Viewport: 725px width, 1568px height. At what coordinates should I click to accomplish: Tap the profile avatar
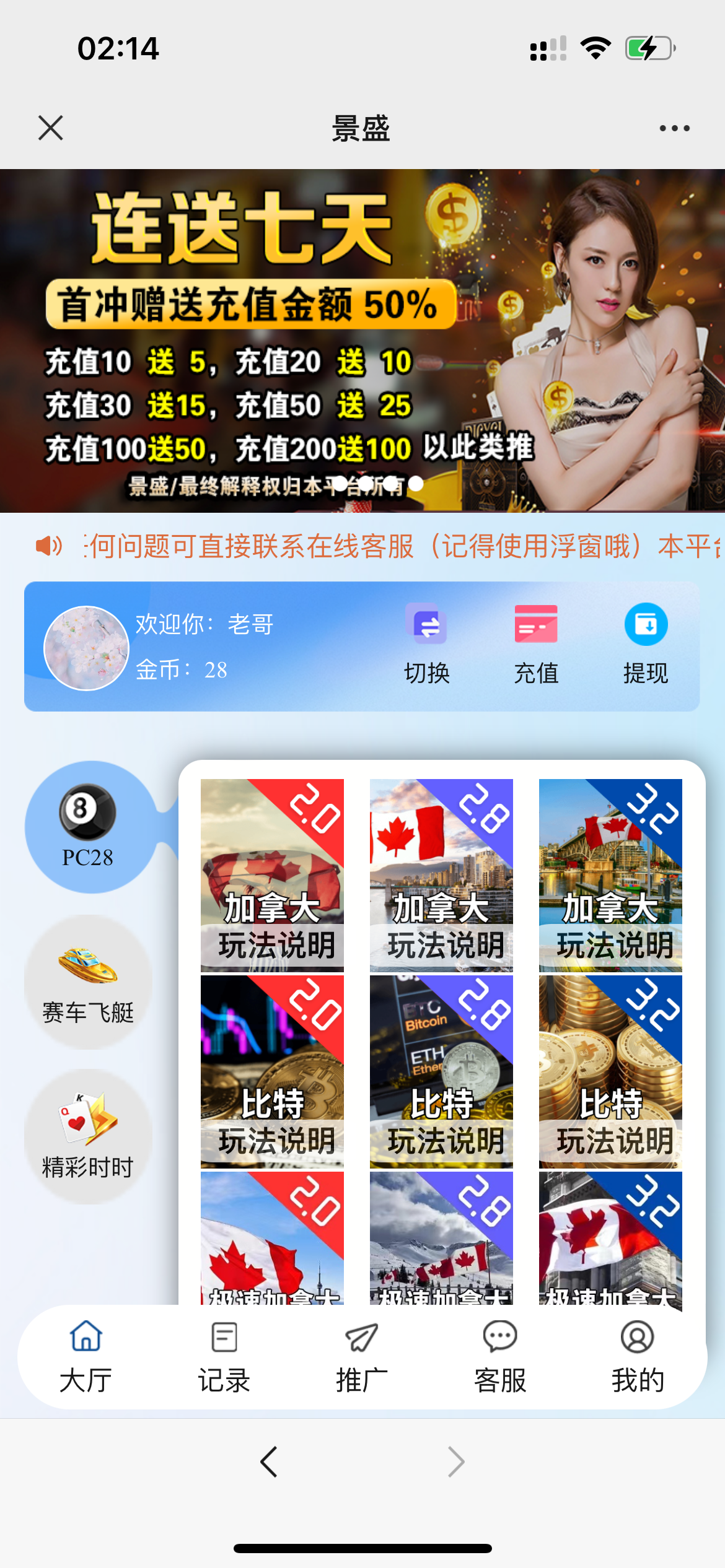pyautogui.click(x=86, y=648)
